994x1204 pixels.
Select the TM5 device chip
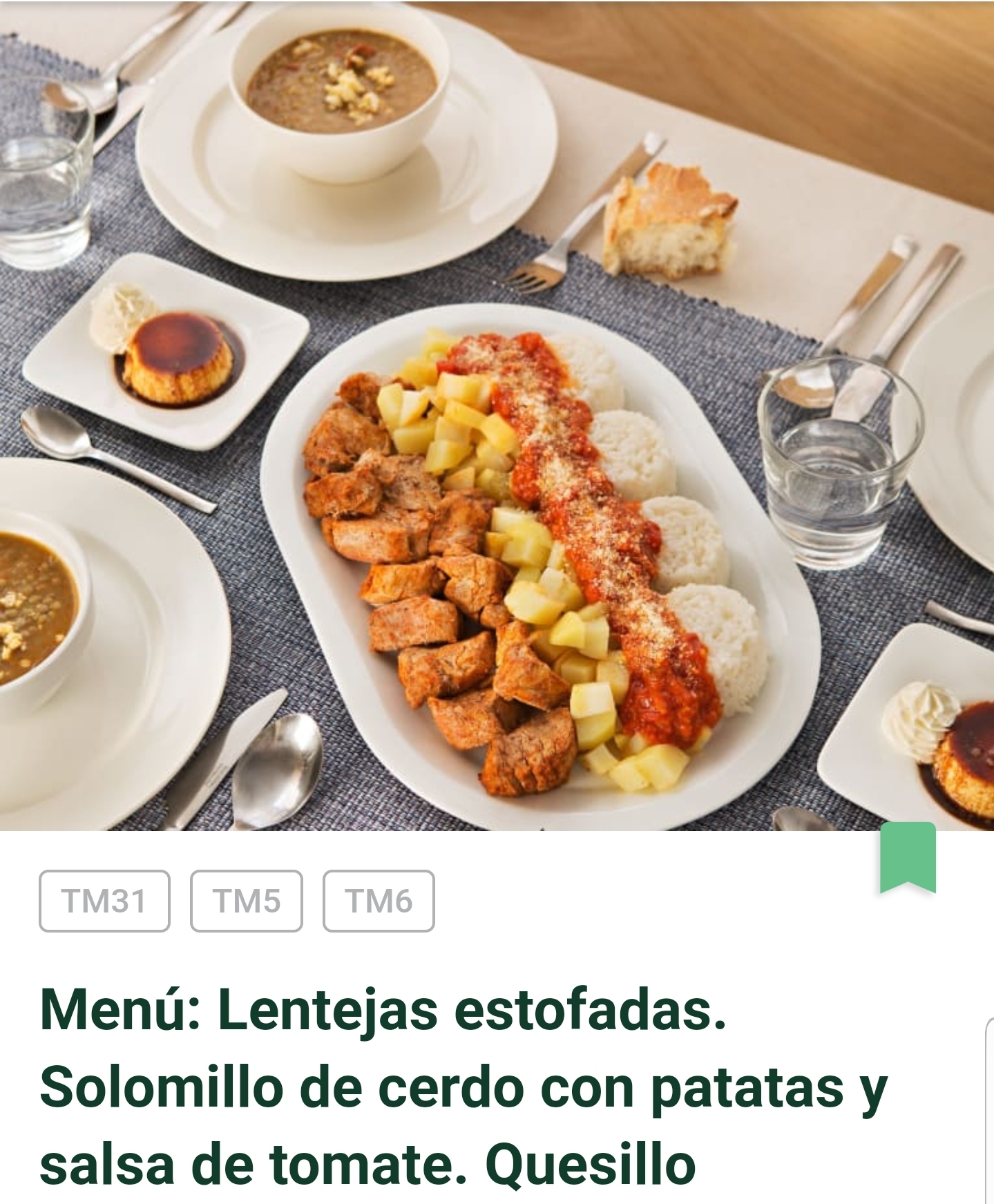(247, 901)
